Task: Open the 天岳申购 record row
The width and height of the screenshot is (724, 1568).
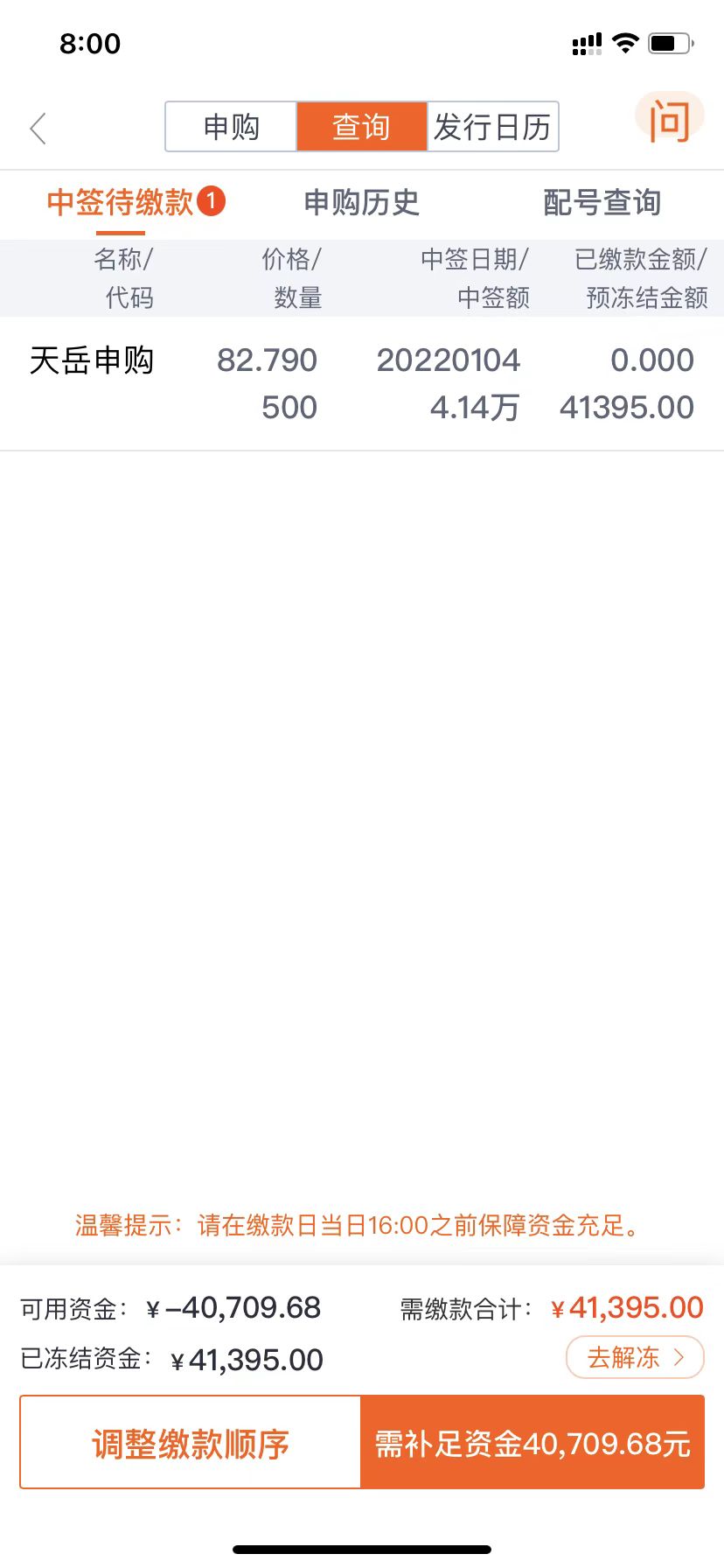Action: (361, 383)
